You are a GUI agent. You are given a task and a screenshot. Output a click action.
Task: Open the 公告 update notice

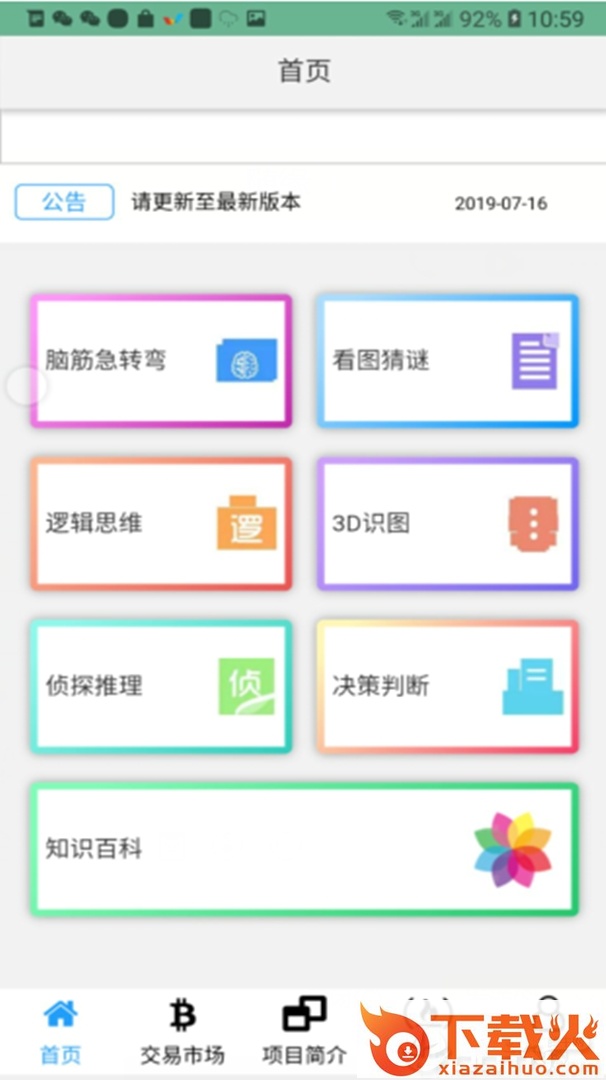215,202
